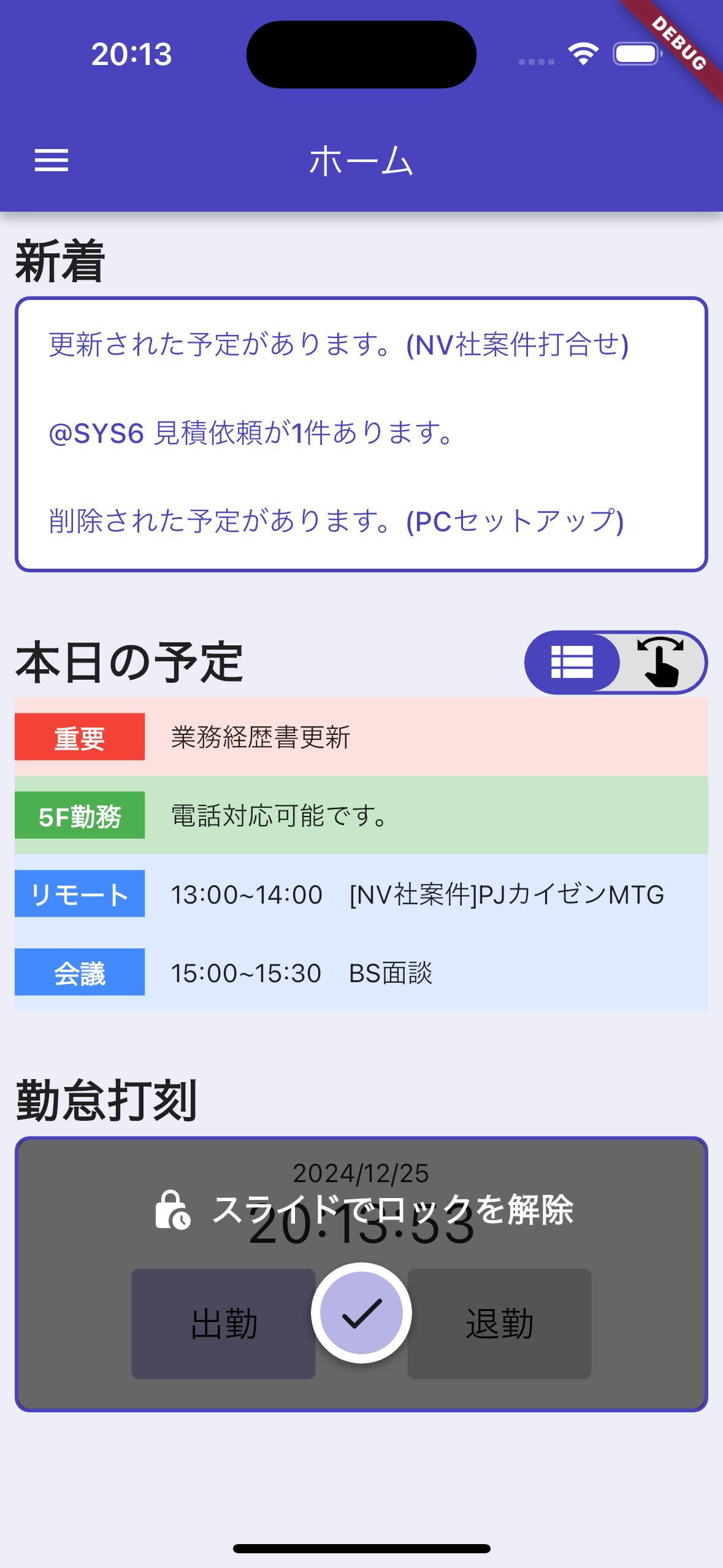Tap the checkmark unlock slider handle
The height and width of the screenshot is (1568, 723).
361,1313
